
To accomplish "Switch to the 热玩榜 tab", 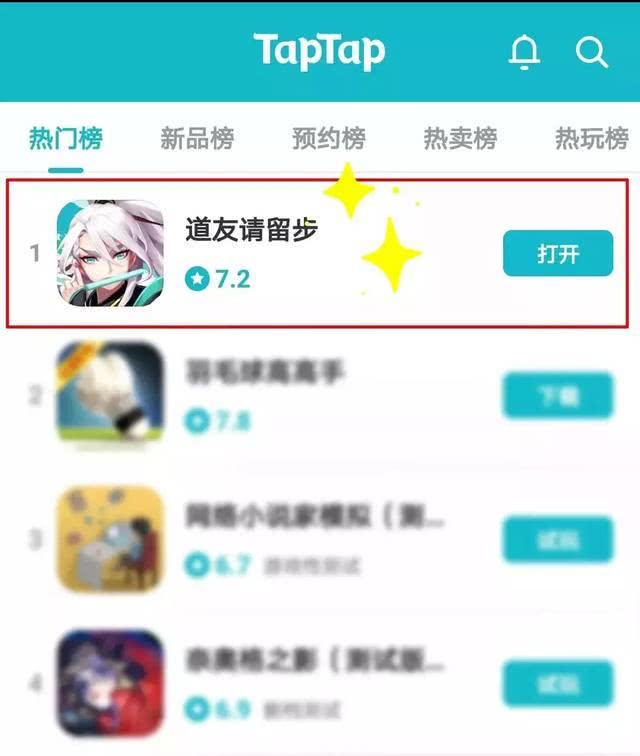I will pos(591,139).
